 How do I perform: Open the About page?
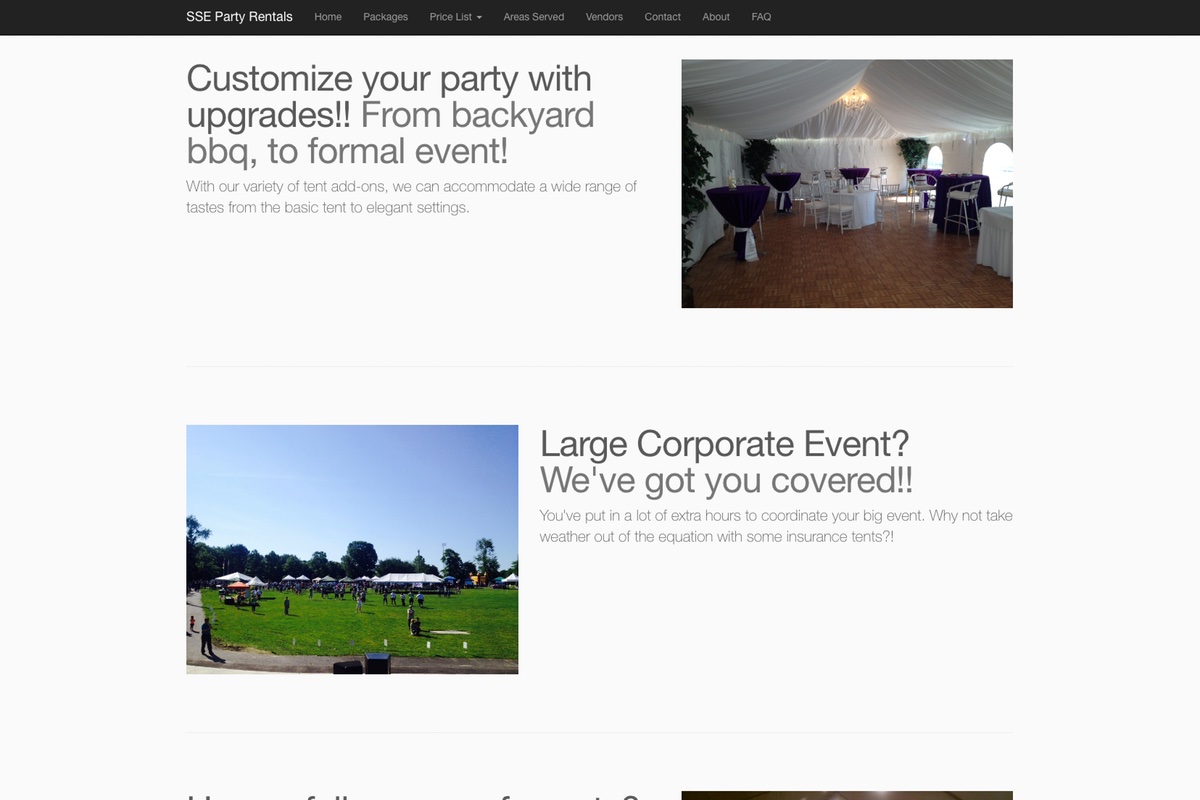pos(716,17)
